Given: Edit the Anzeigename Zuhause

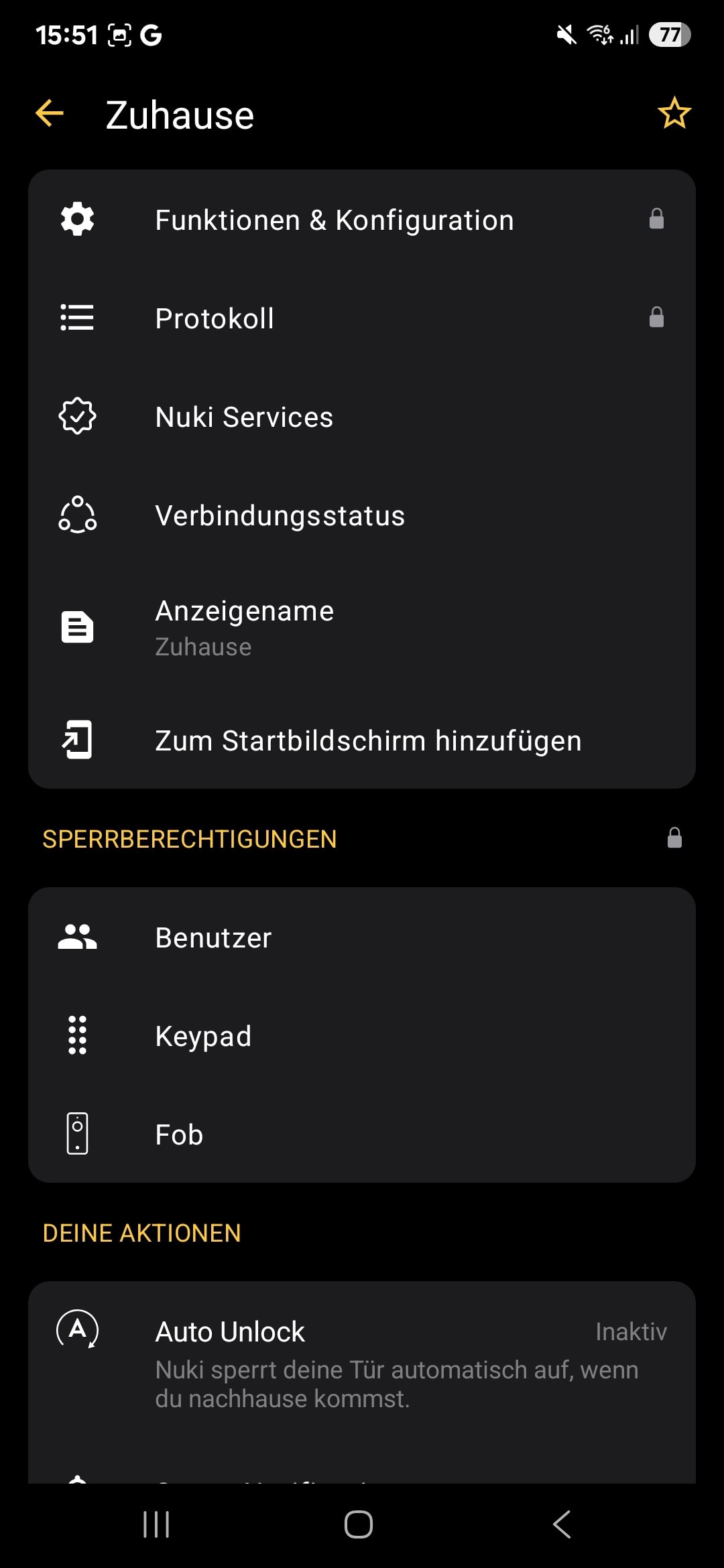Looking at the screenshot, I should click(362, 628).
